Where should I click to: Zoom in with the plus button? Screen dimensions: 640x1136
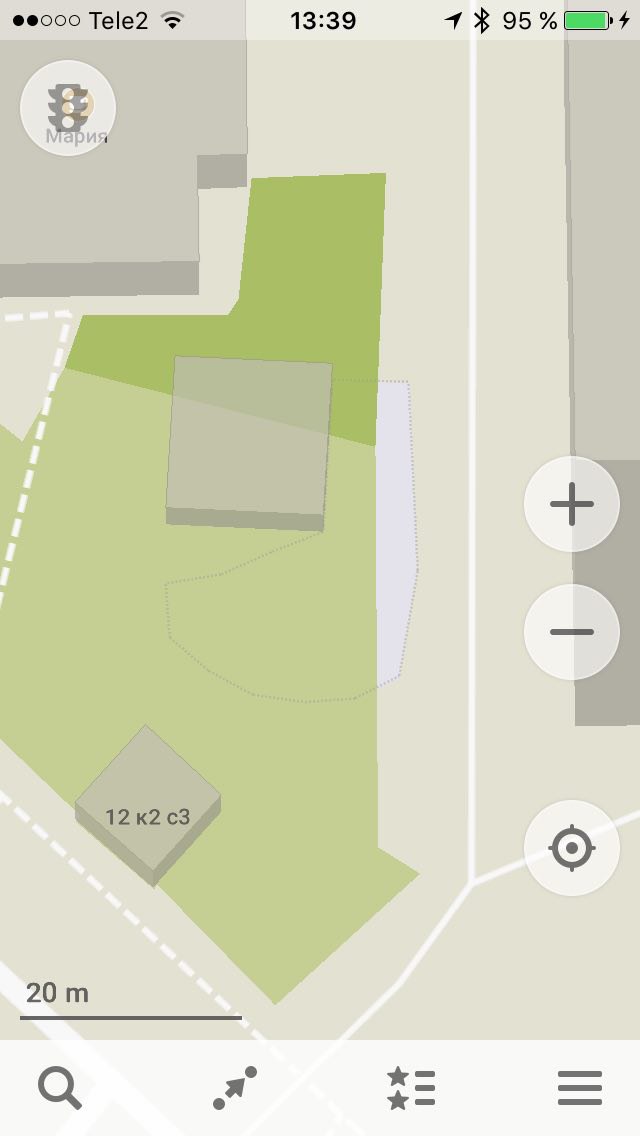point(571,504)
